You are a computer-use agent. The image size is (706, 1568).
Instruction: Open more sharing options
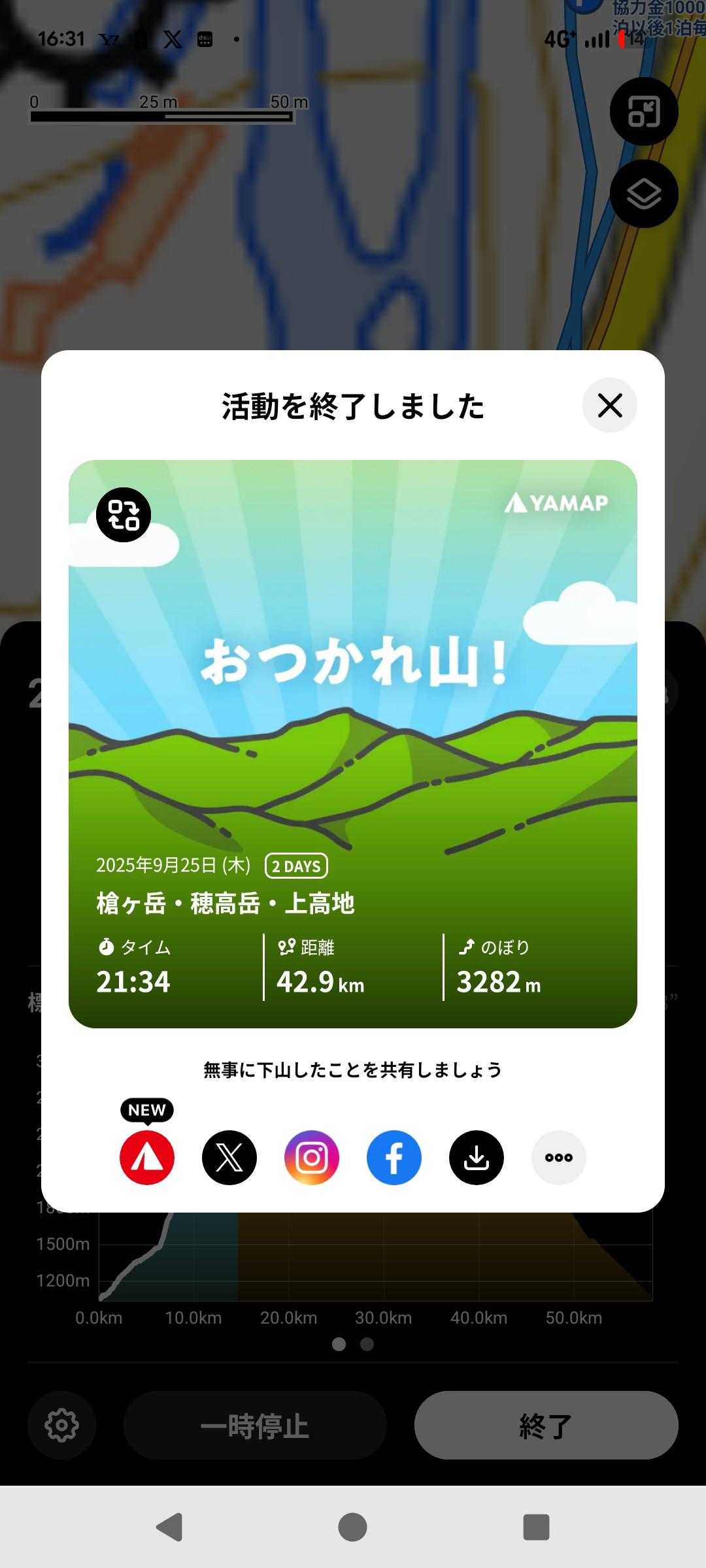tap(559, 1158)
